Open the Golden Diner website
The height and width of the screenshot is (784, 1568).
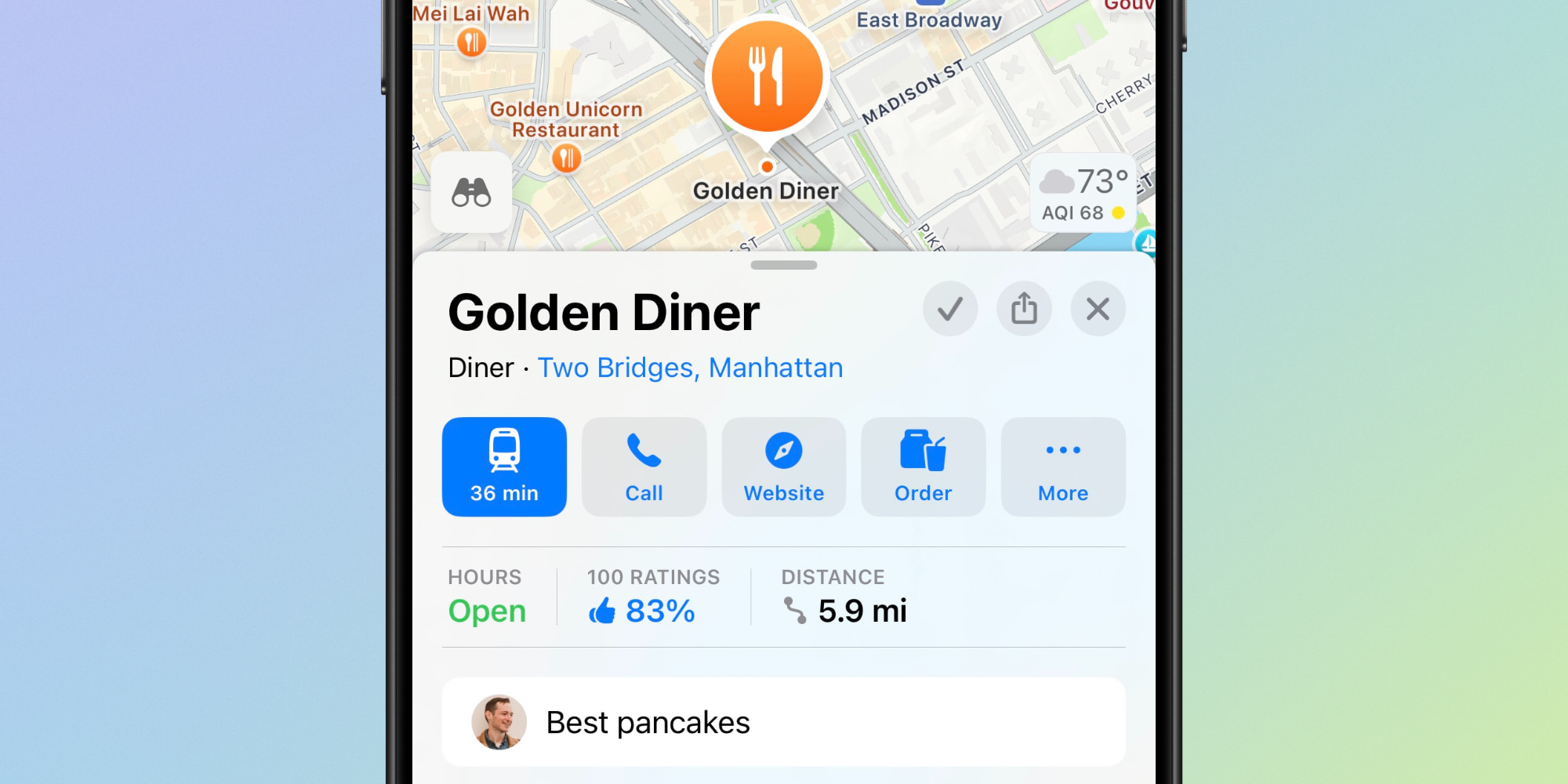click(x=783, y=466)
